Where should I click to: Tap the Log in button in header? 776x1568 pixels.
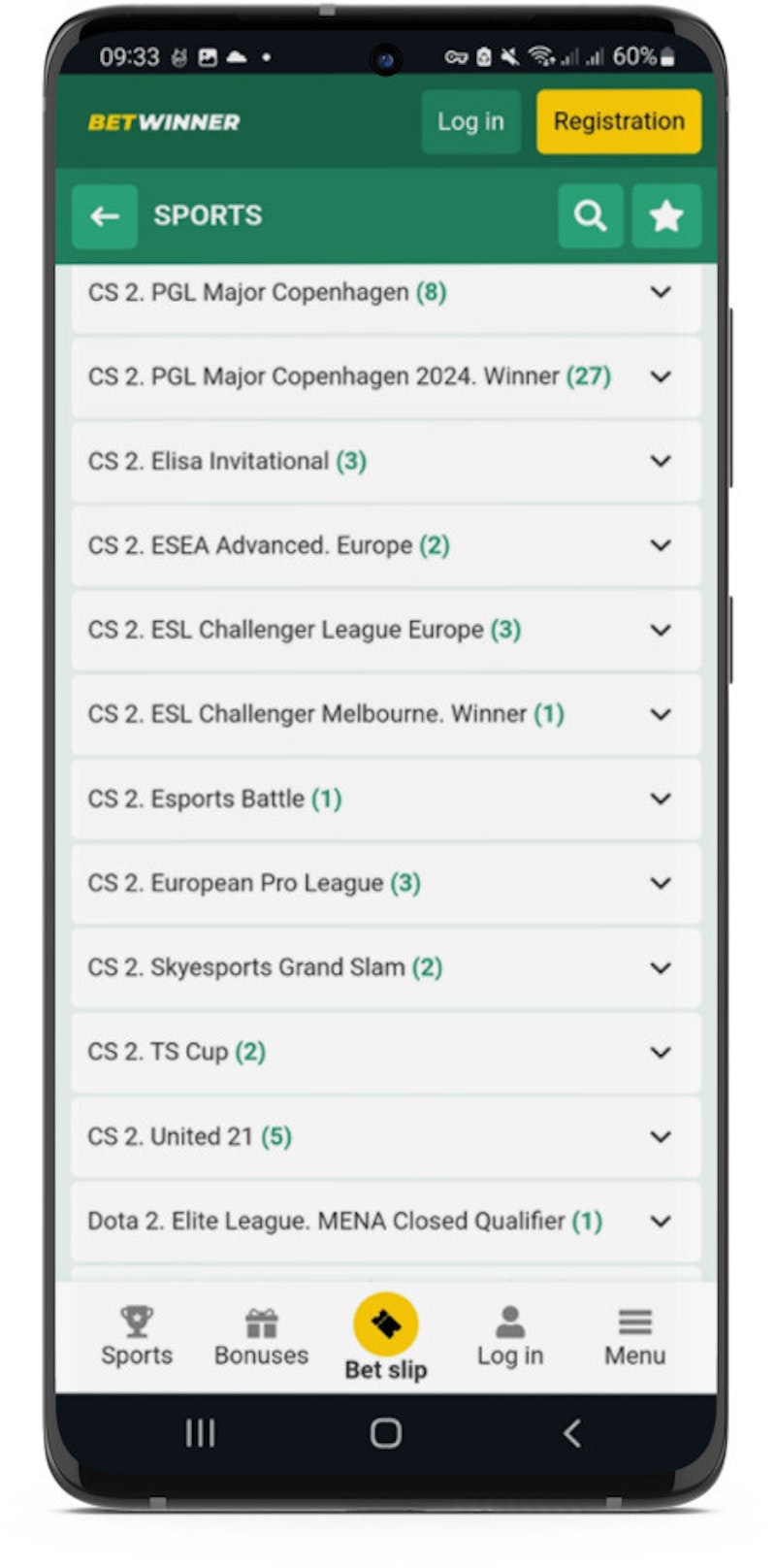pos(470,122)
